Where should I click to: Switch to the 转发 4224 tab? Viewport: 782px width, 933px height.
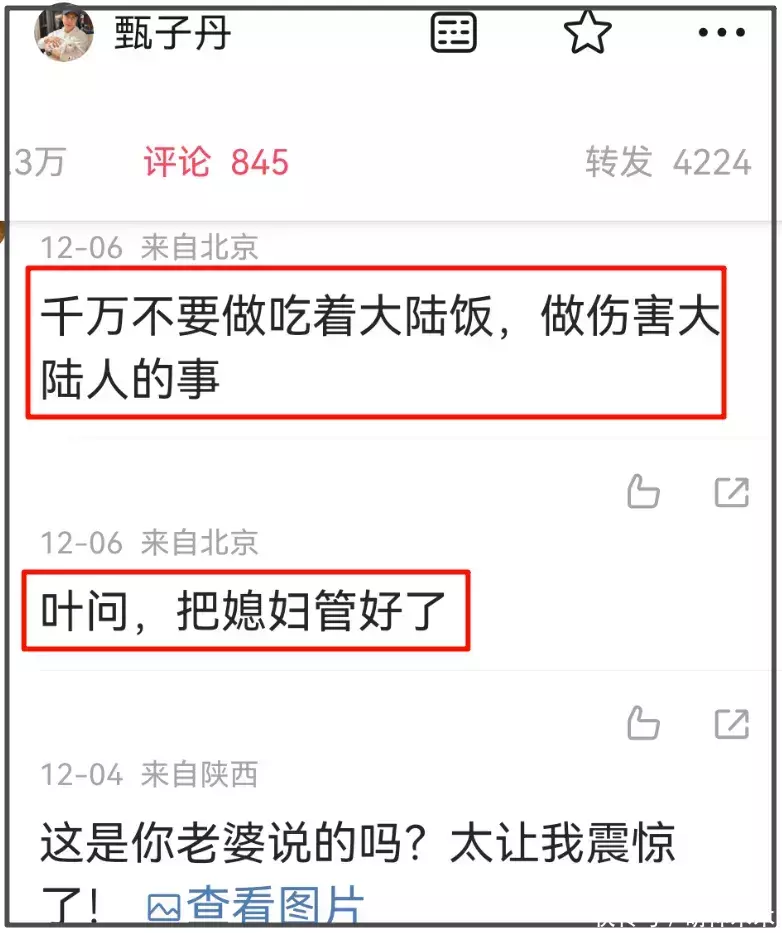(668, 162)
